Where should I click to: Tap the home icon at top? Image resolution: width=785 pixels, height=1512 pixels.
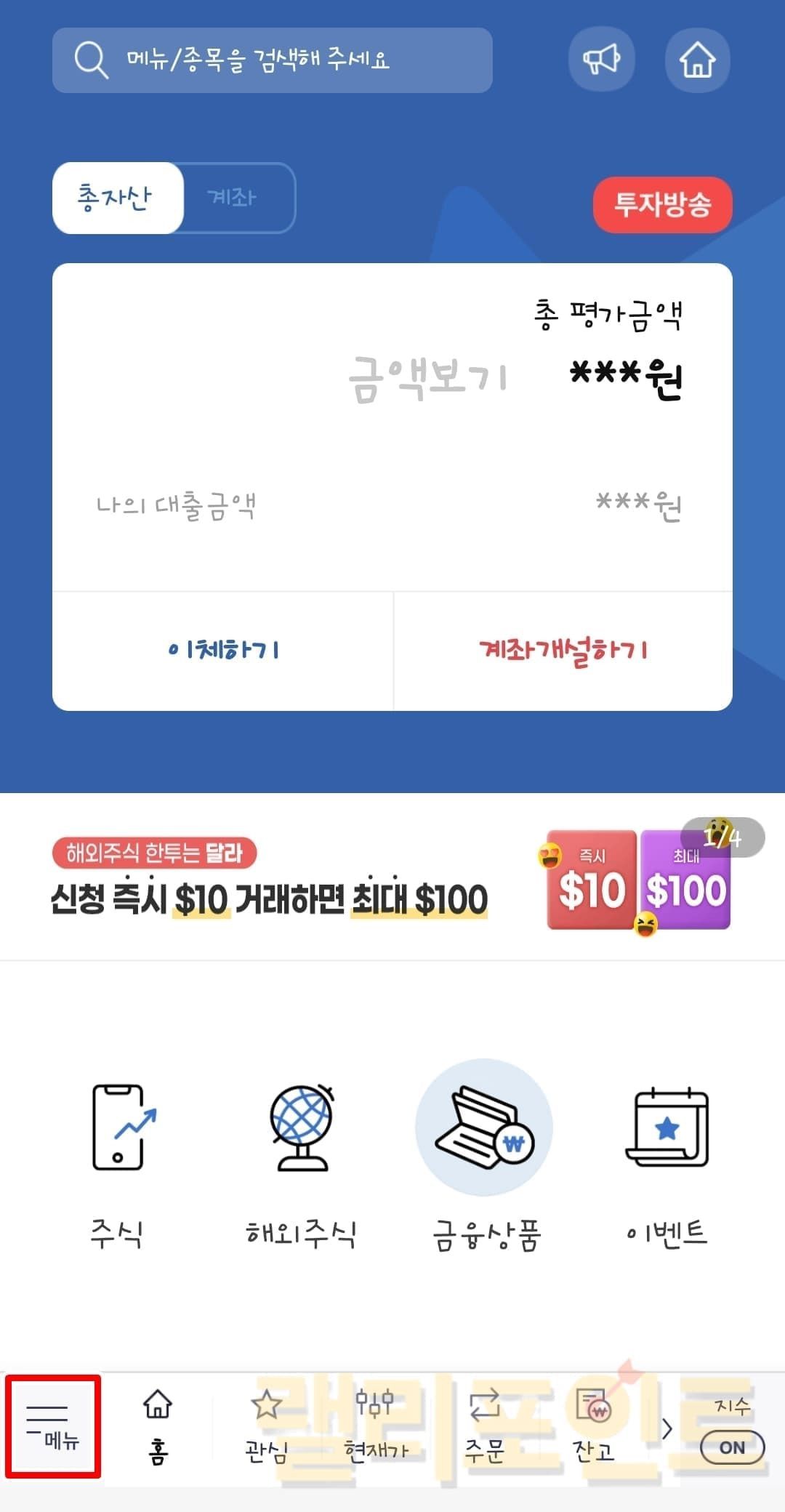697,60
